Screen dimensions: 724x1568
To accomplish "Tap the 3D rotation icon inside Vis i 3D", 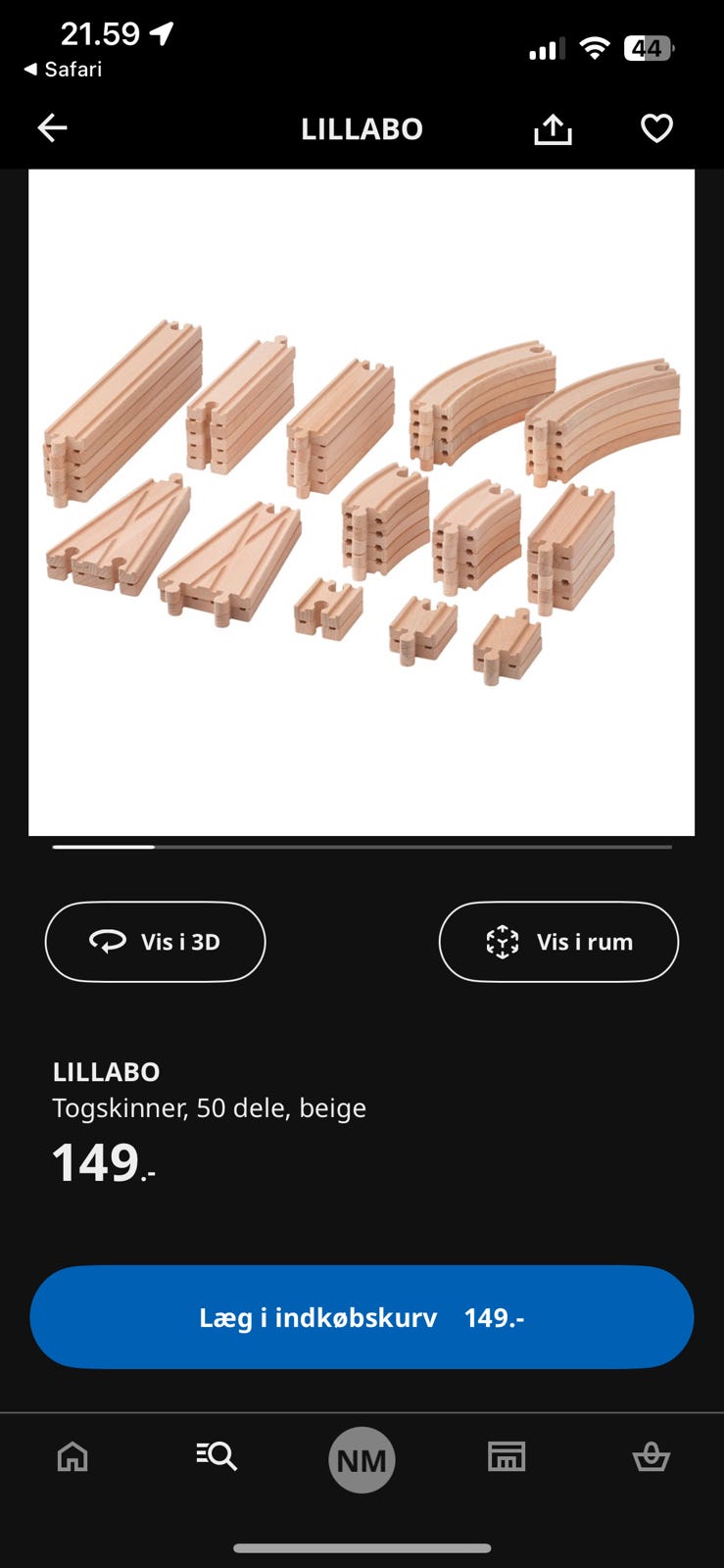I will (x=108, y=942).
